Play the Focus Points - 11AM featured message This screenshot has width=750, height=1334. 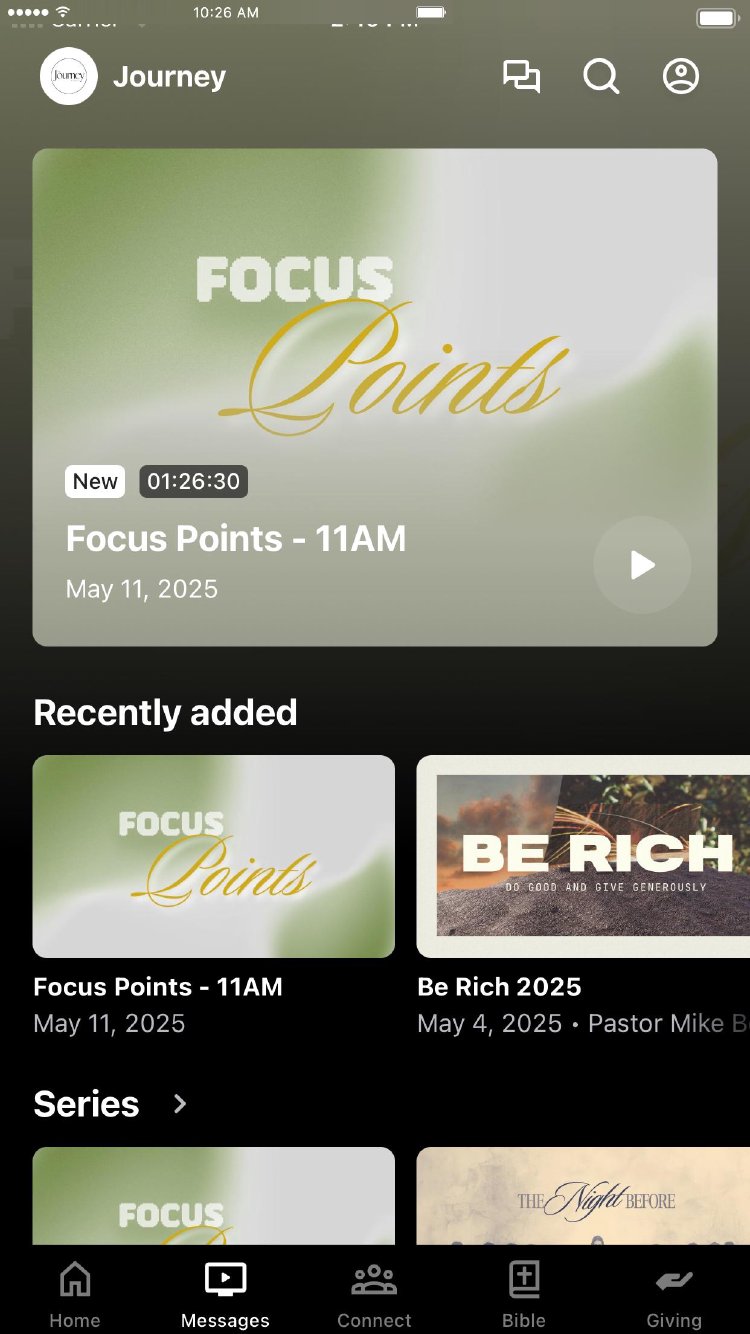(x=642, y=565)
